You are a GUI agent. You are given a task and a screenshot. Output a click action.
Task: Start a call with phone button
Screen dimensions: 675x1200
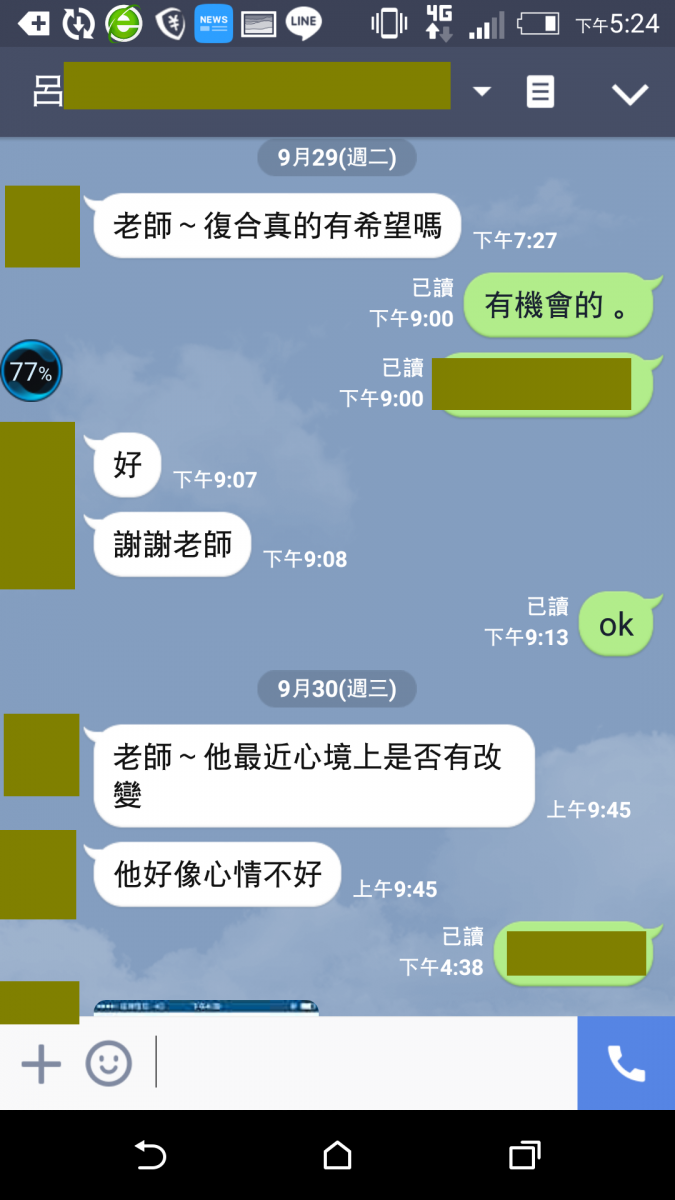pyautogui.click(x=626, y=1064)
